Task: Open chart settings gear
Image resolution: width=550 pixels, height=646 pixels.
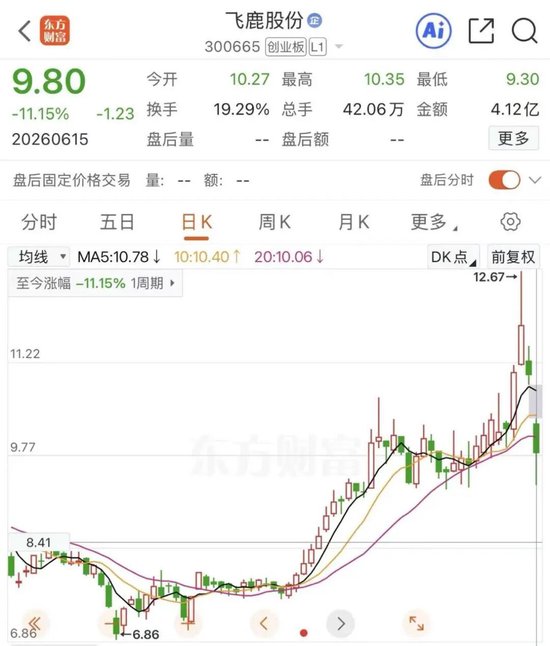Action: (x=510, y=222)
